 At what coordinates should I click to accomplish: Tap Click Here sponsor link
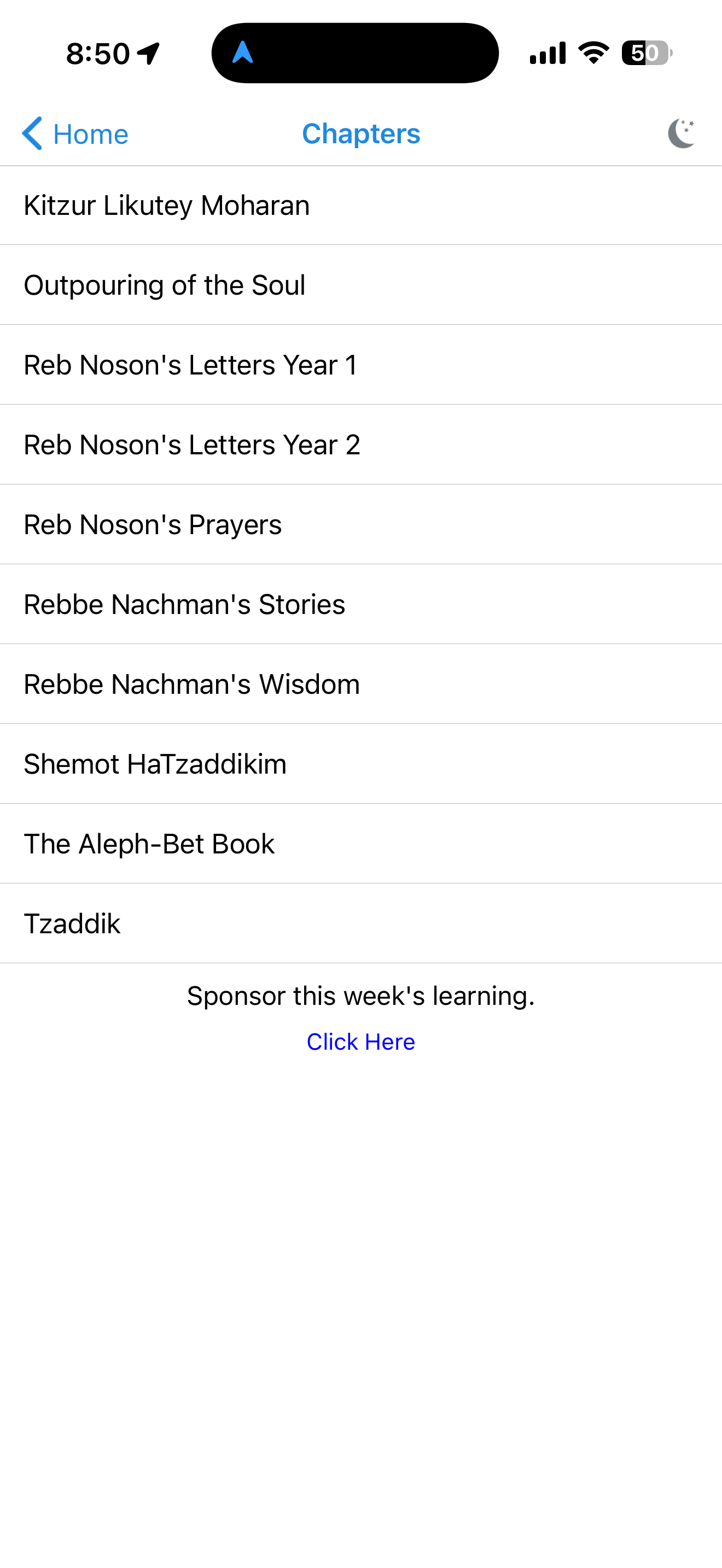pyautogui.click(x=360, y=1042)
